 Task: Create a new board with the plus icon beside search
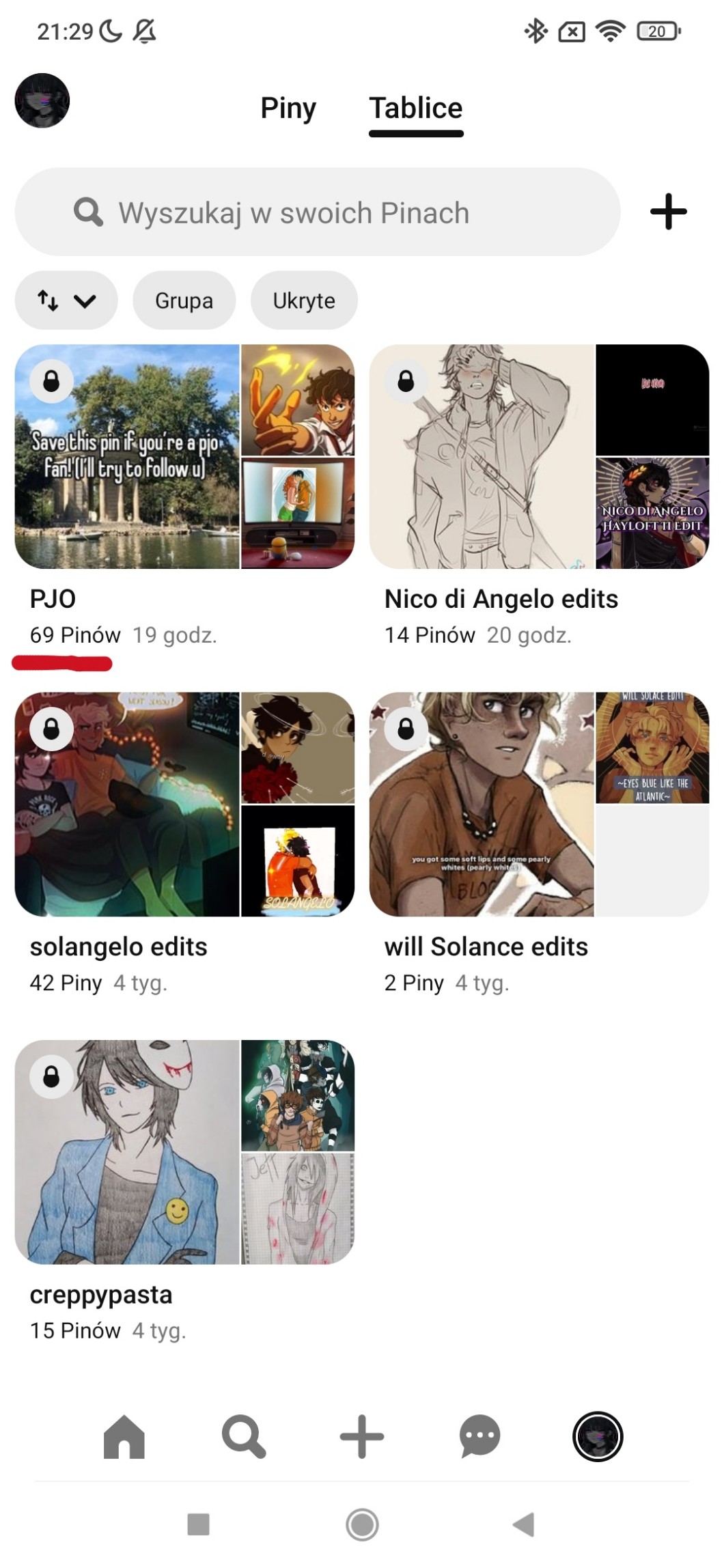click(668, 212)
